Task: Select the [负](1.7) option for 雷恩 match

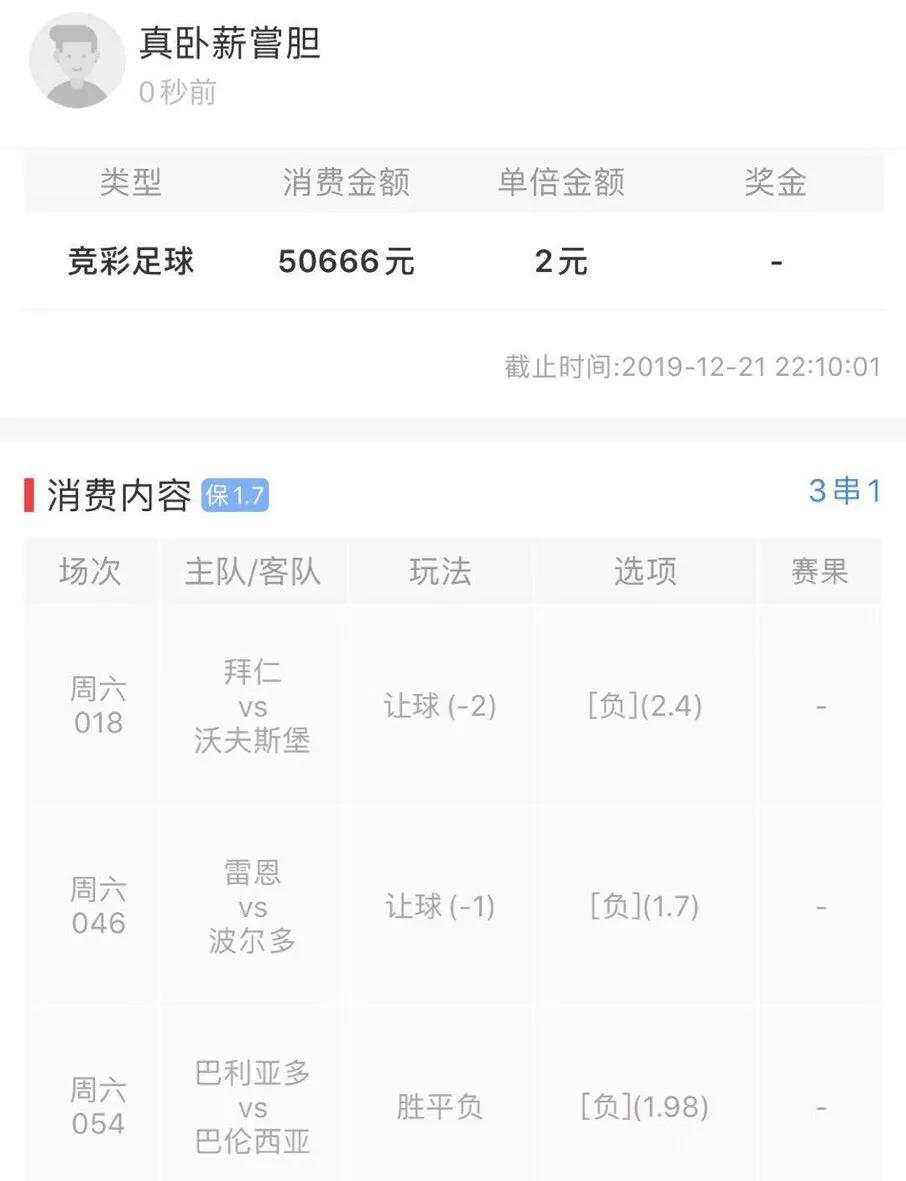Action: pyautogui.click(x=644, y=906)
